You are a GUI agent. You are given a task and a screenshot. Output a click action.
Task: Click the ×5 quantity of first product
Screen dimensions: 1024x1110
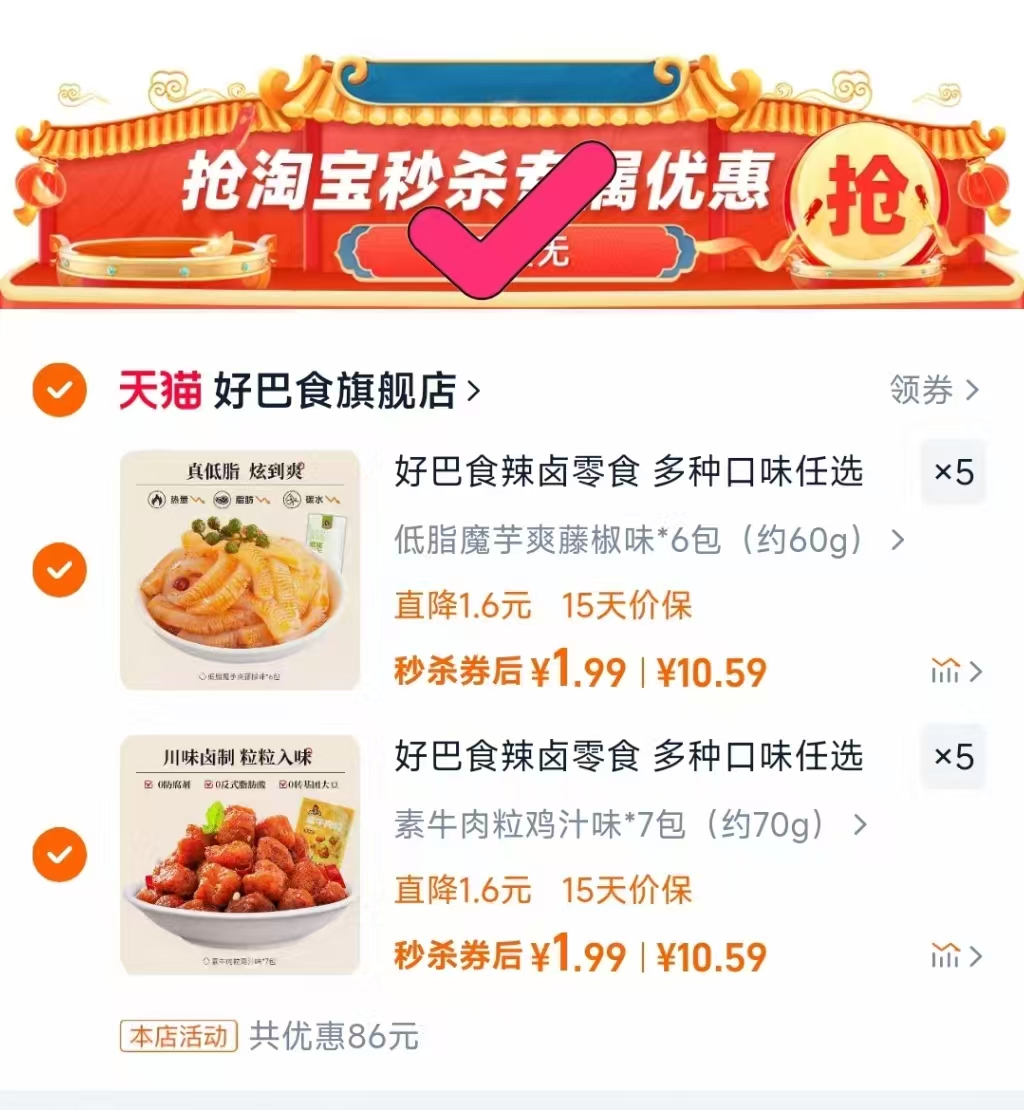click(x=952, y=471)
